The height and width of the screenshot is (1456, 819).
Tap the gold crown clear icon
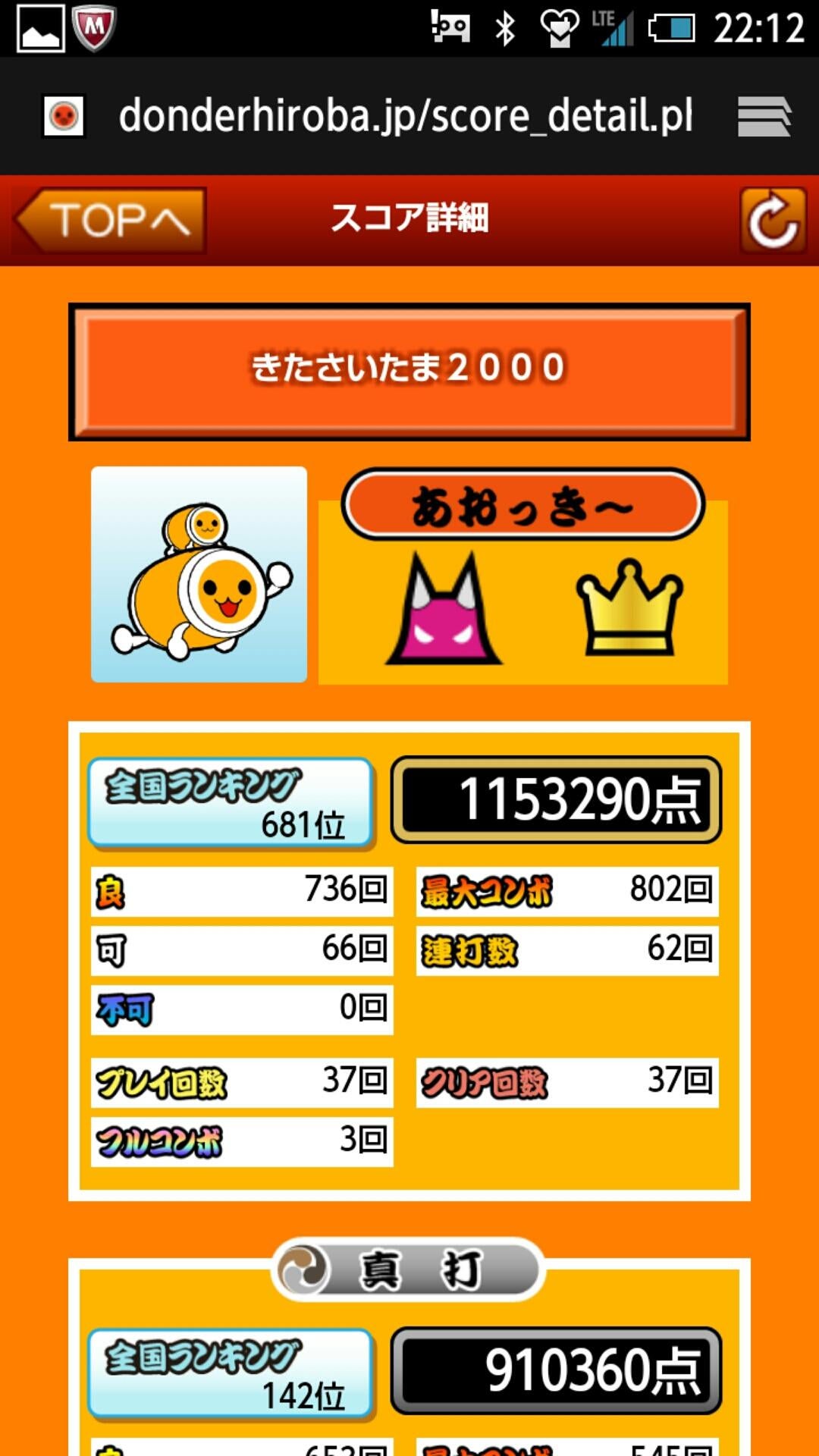tap(628, 610)
